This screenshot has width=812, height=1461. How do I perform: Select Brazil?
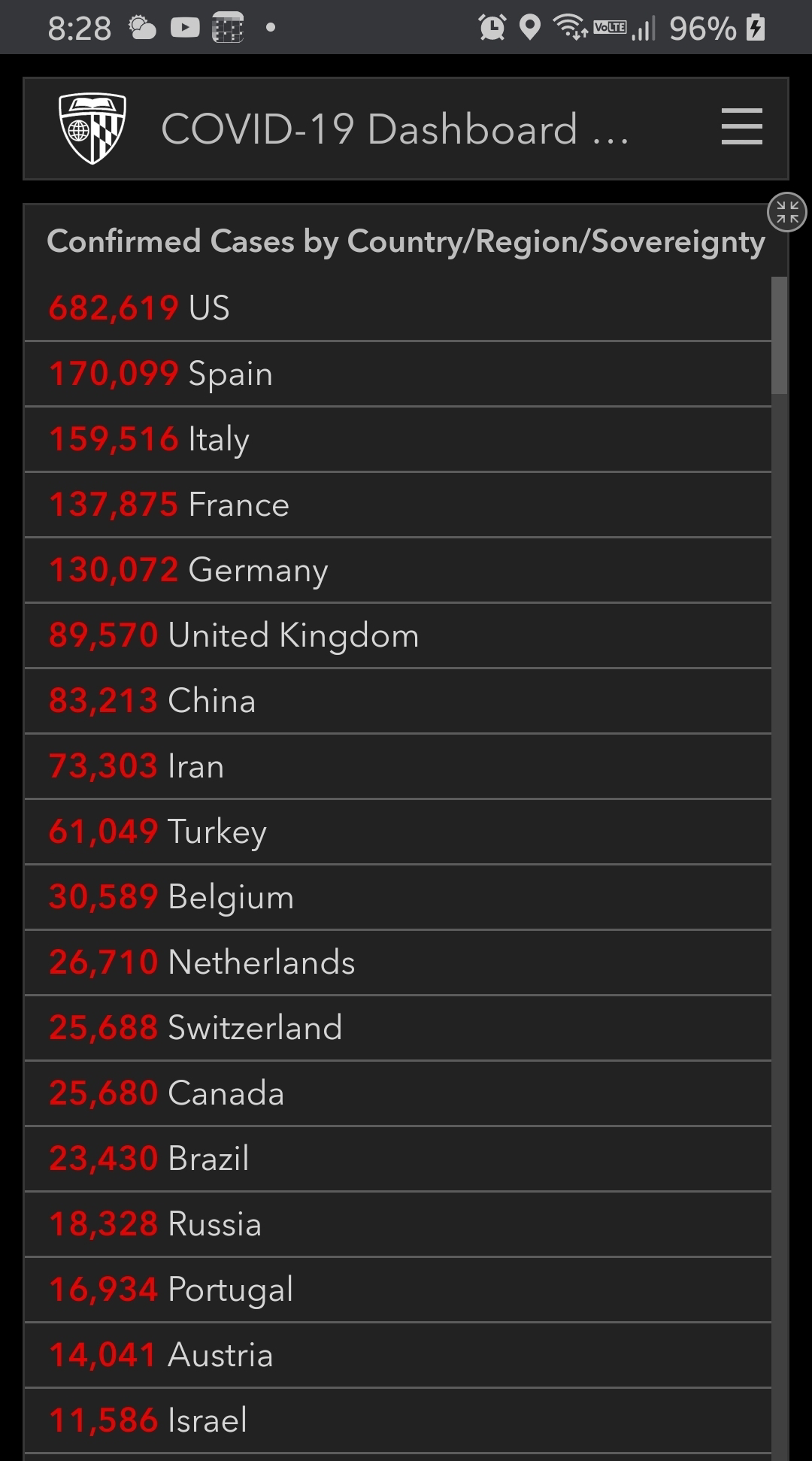coord(398,1159)
